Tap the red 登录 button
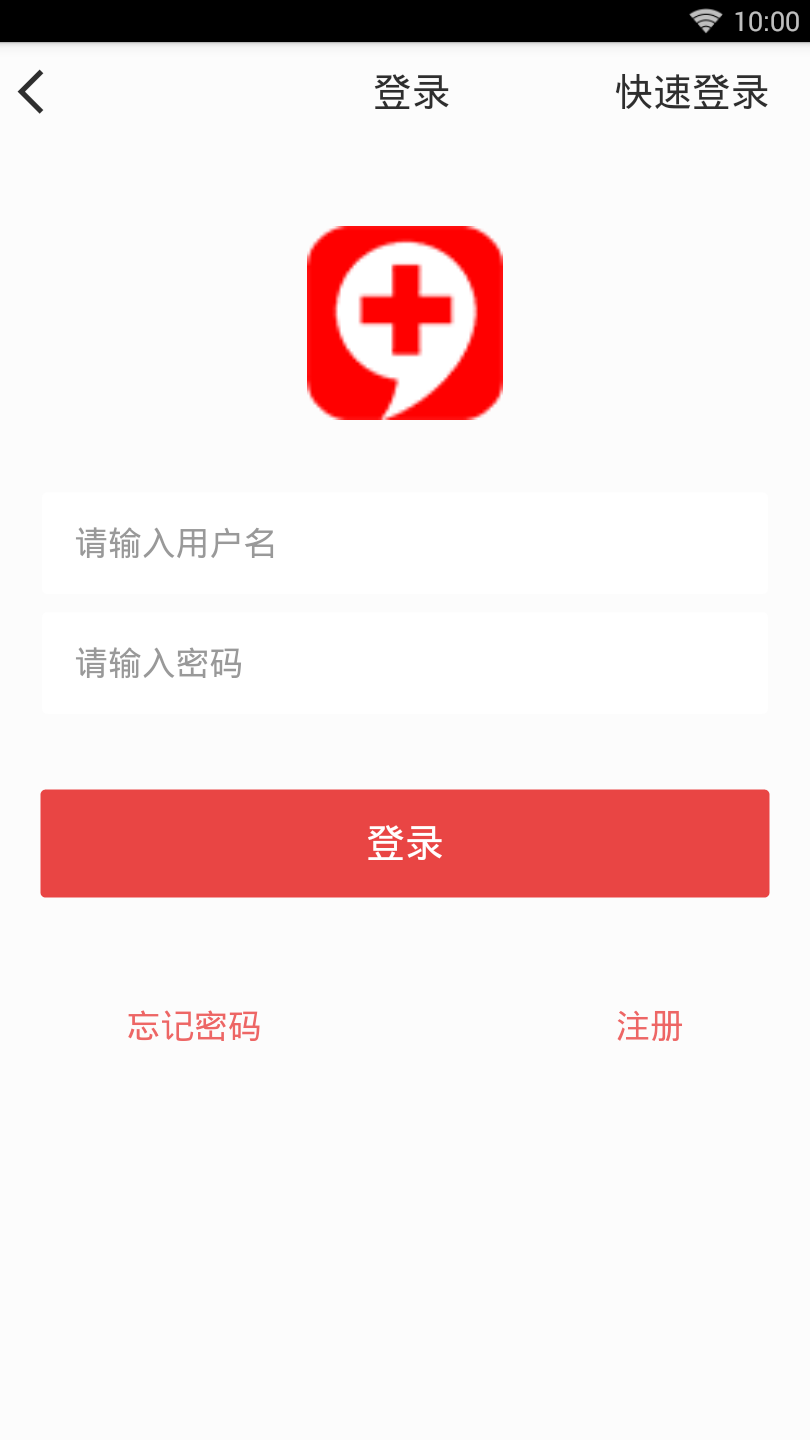 point(404,843)
